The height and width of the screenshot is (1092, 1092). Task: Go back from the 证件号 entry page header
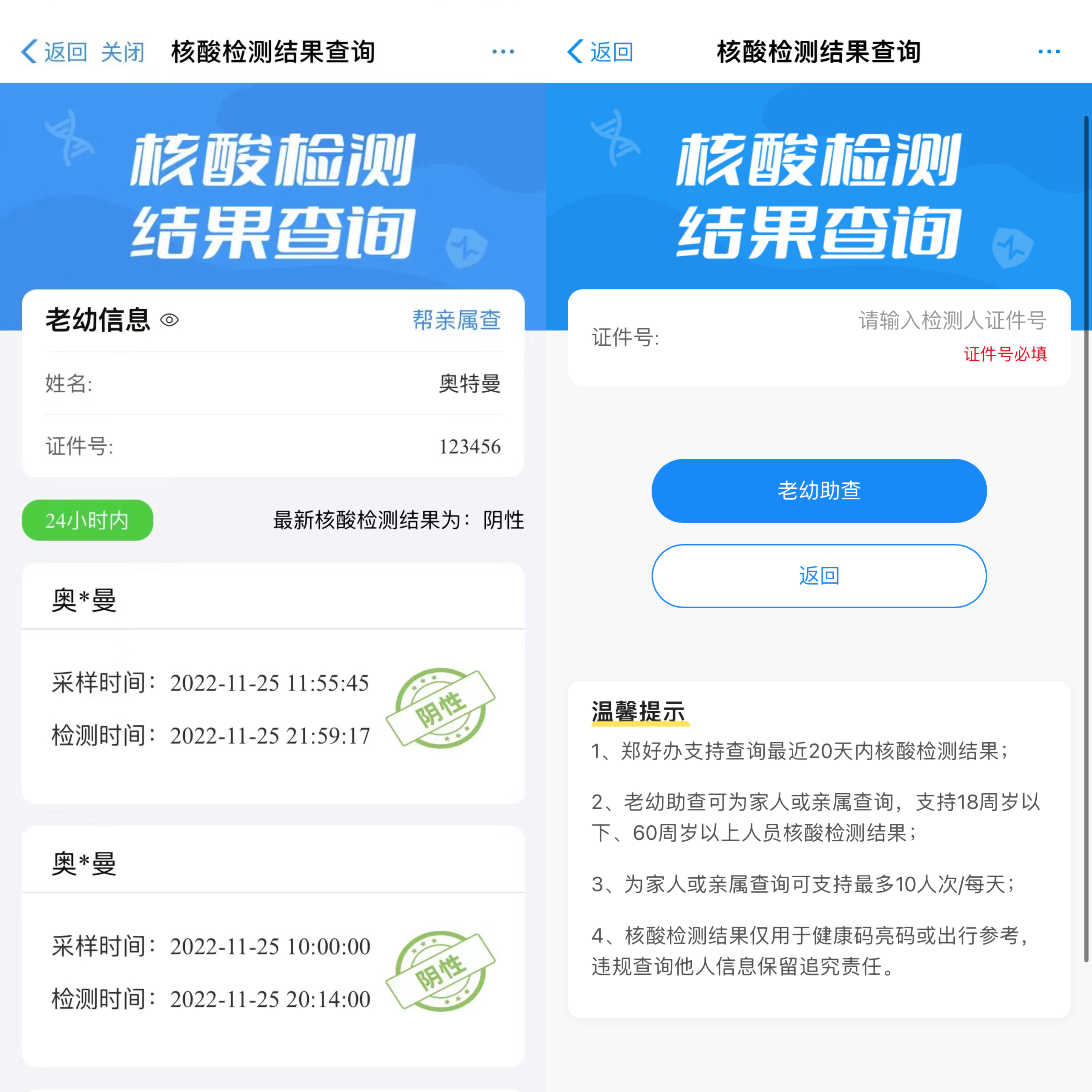point(600,52)
